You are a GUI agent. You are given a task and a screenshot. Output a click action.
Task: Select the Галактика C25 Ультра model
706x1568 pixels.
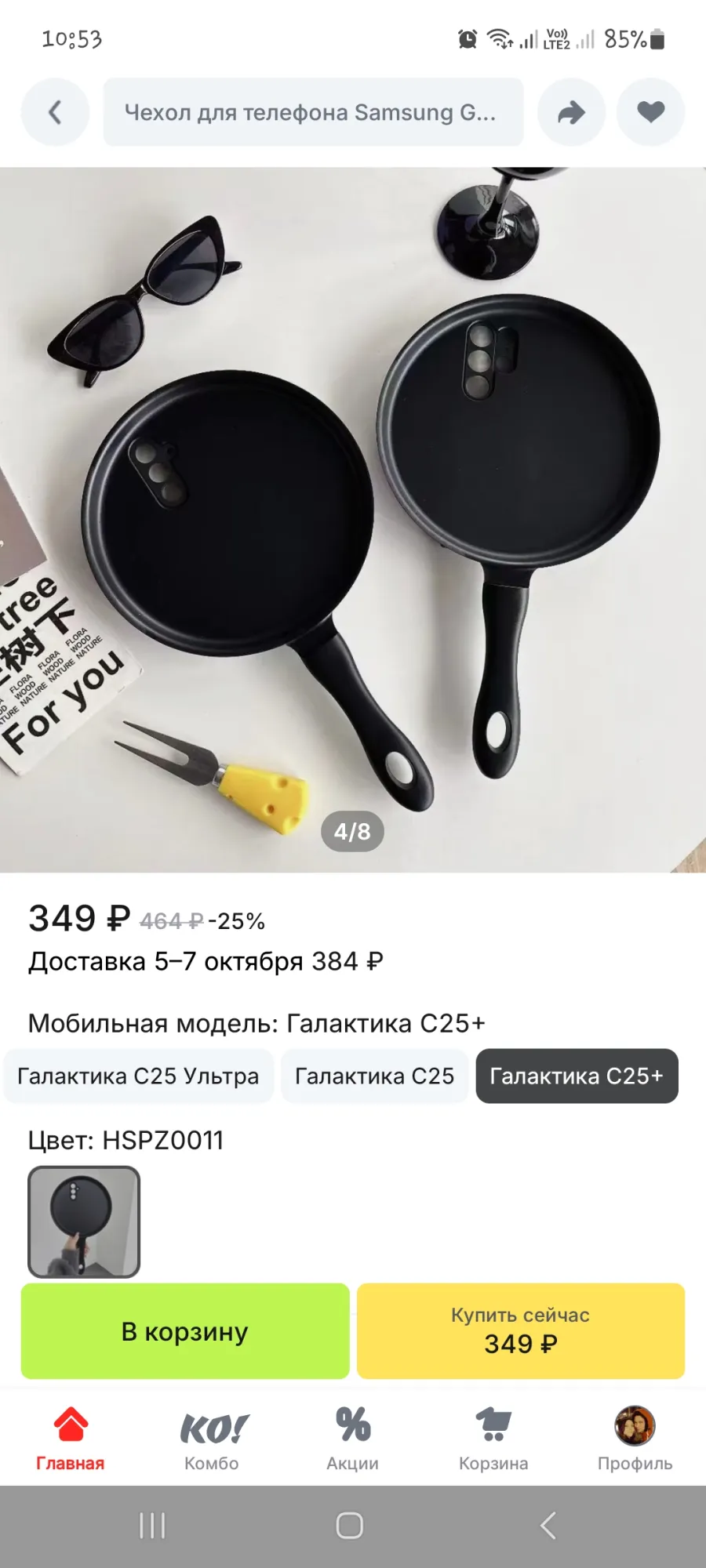tap(138, 1076)
